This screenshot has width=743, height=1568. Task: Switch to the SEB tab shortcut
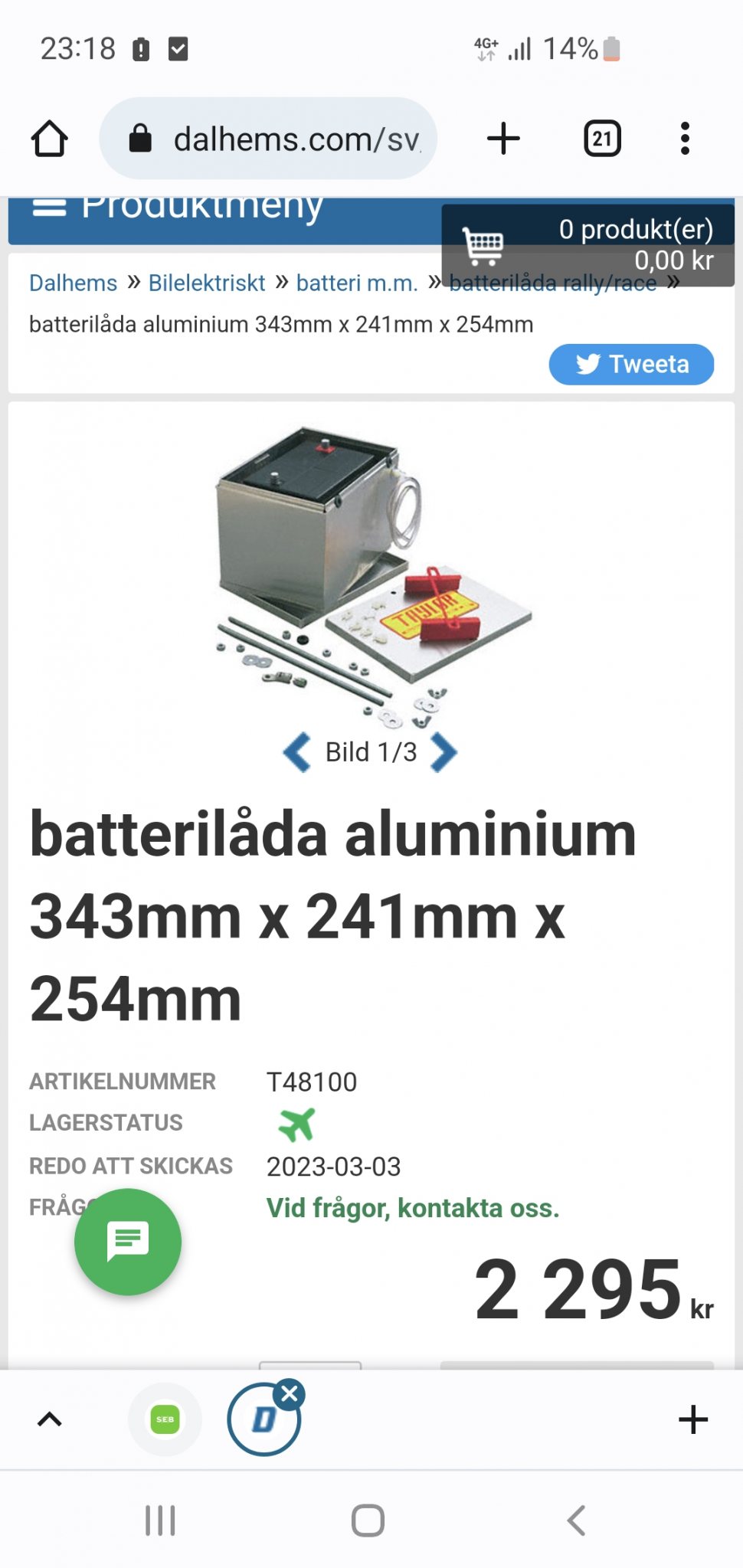tap(165, 1419)
